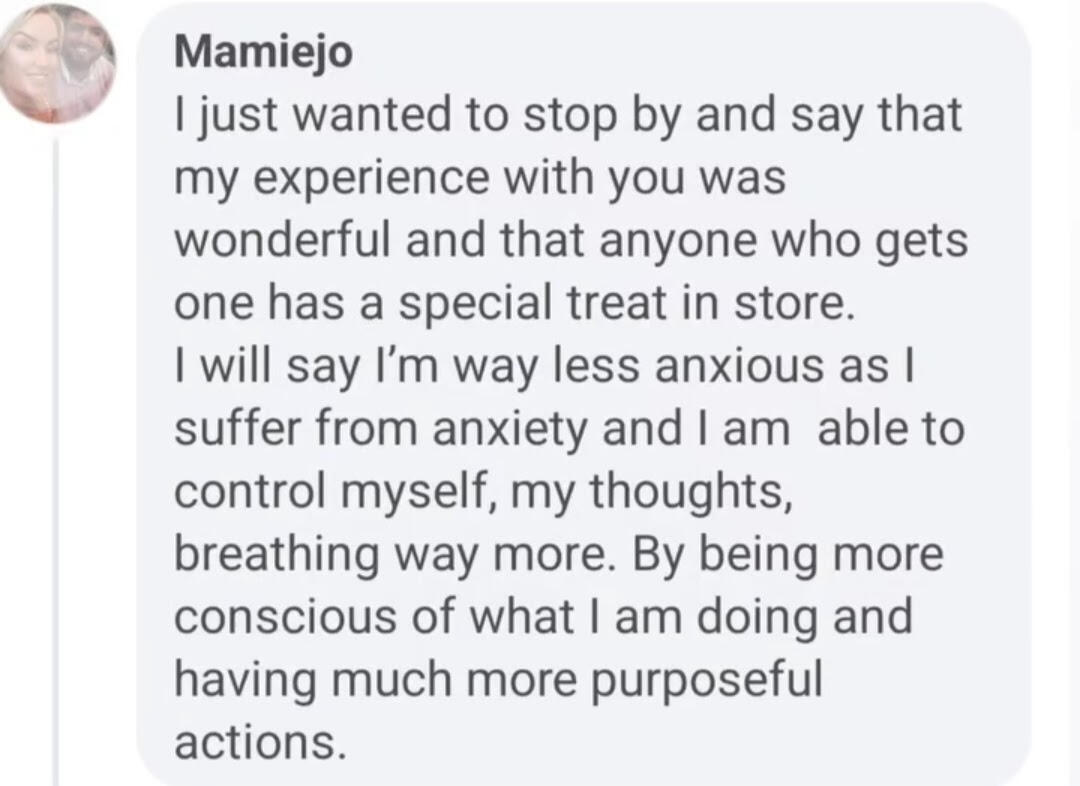This screenshot has height=786, width=1080.
Task: Open Mamiejo's profile picture
Action: (x=57, y=65)
